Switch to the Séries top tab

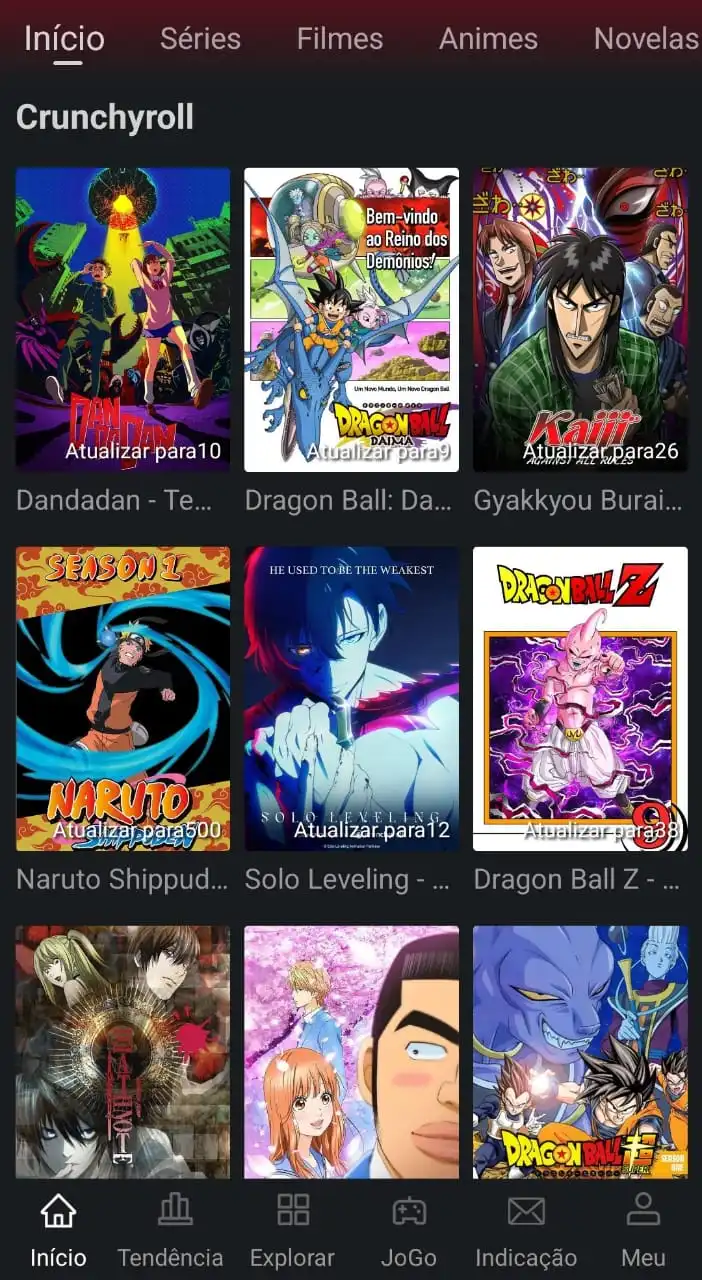[x=200, y=39]
